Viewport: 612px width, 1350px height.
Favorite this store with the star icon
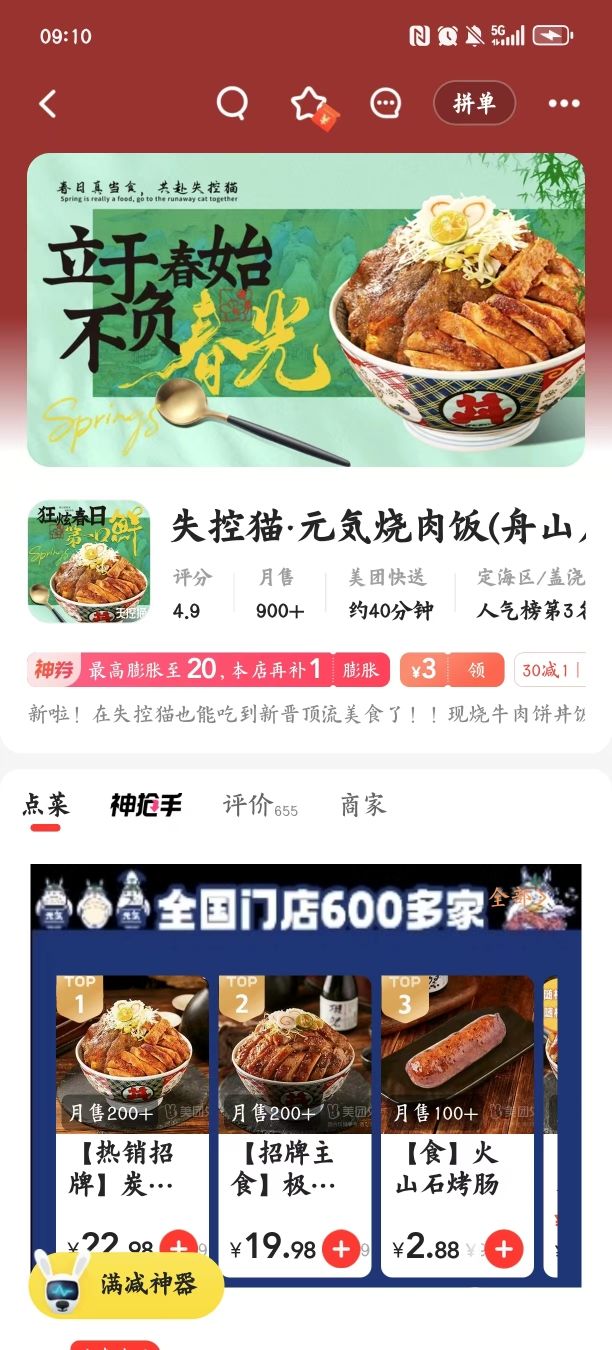tap(308, 102)
